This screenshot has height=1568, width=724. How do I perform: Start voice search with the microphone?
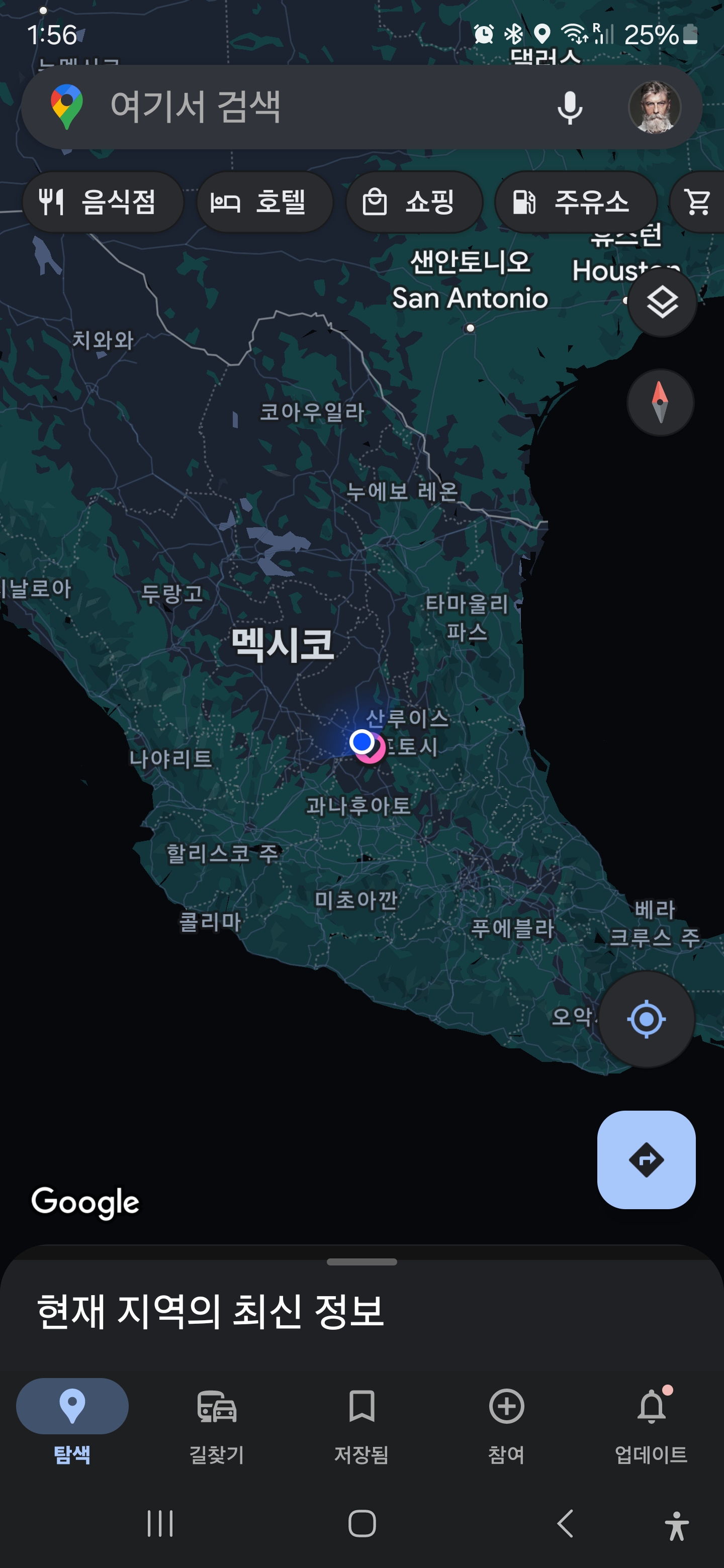pyautogui.click(x=569, y=108)
